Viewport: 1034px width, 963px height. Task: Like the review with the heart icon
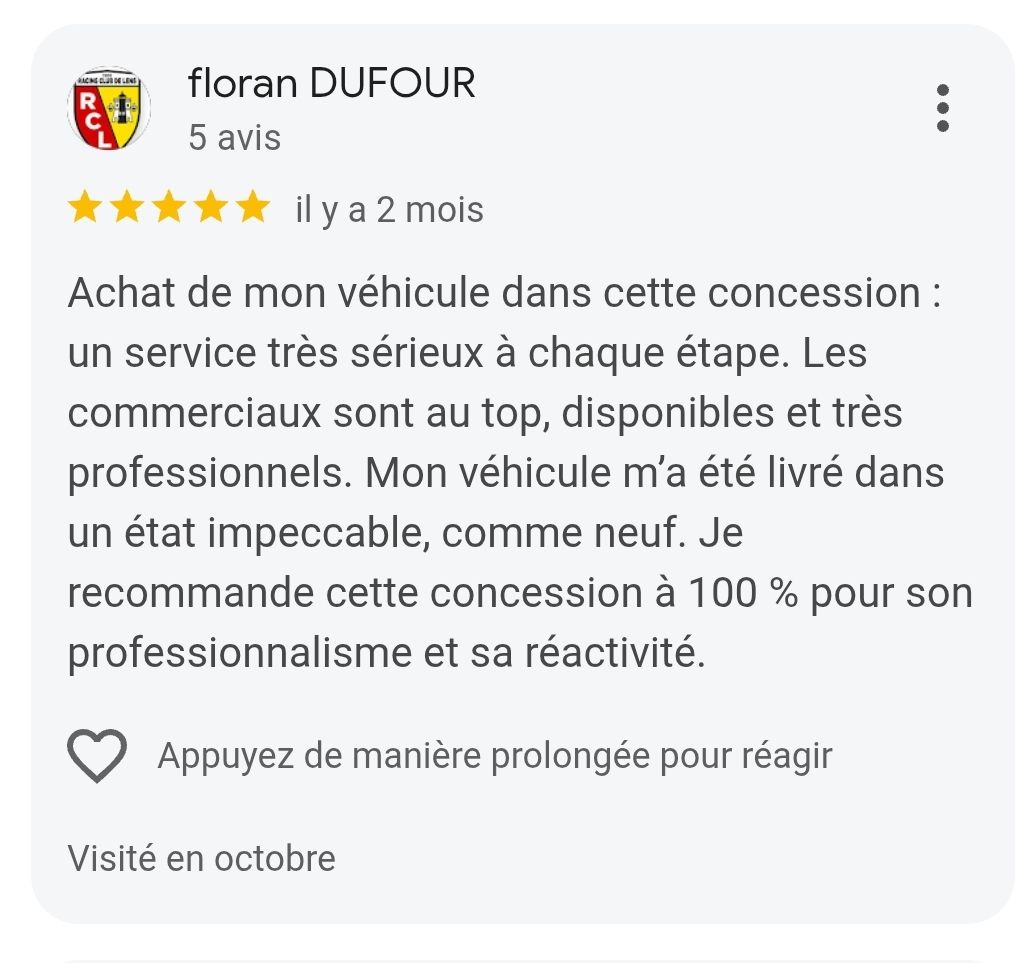[97, 756]
